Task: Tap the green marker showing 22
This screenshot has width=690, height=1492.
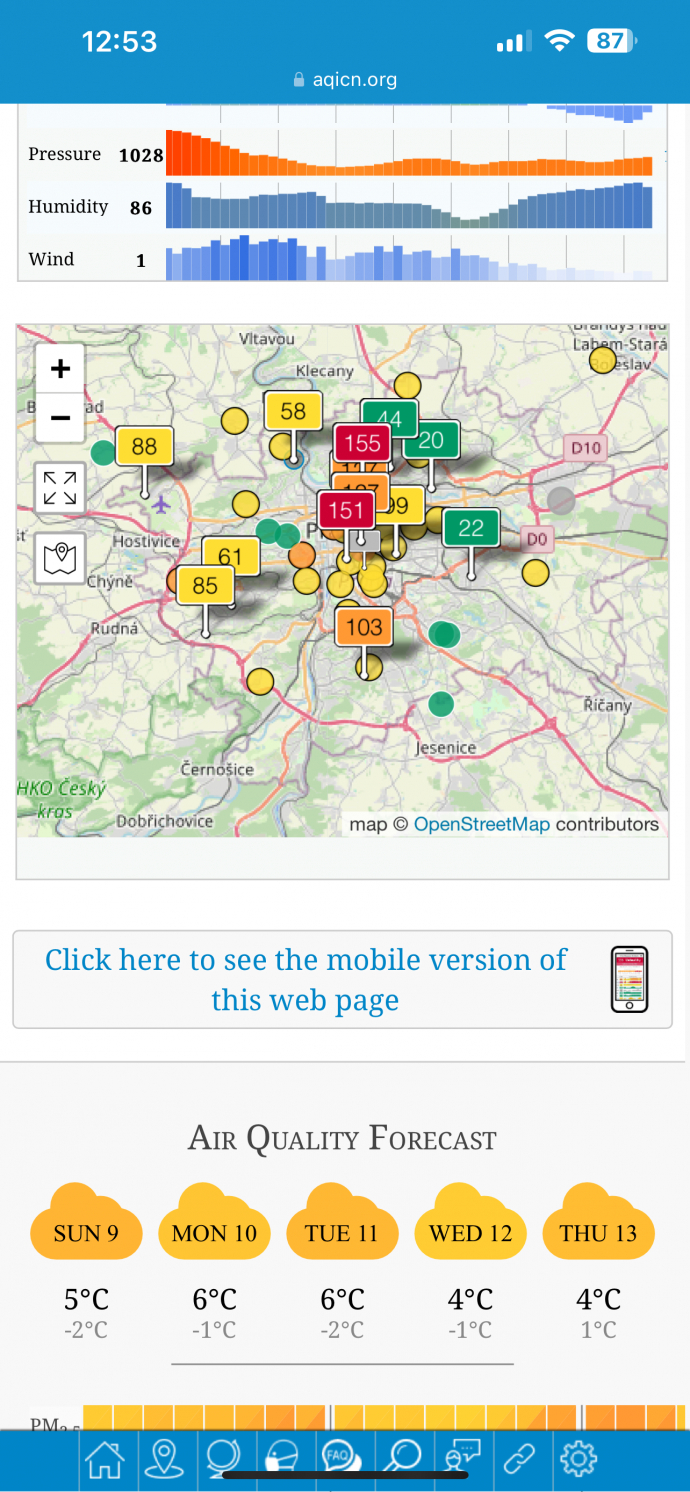Action: coord(471,529)
